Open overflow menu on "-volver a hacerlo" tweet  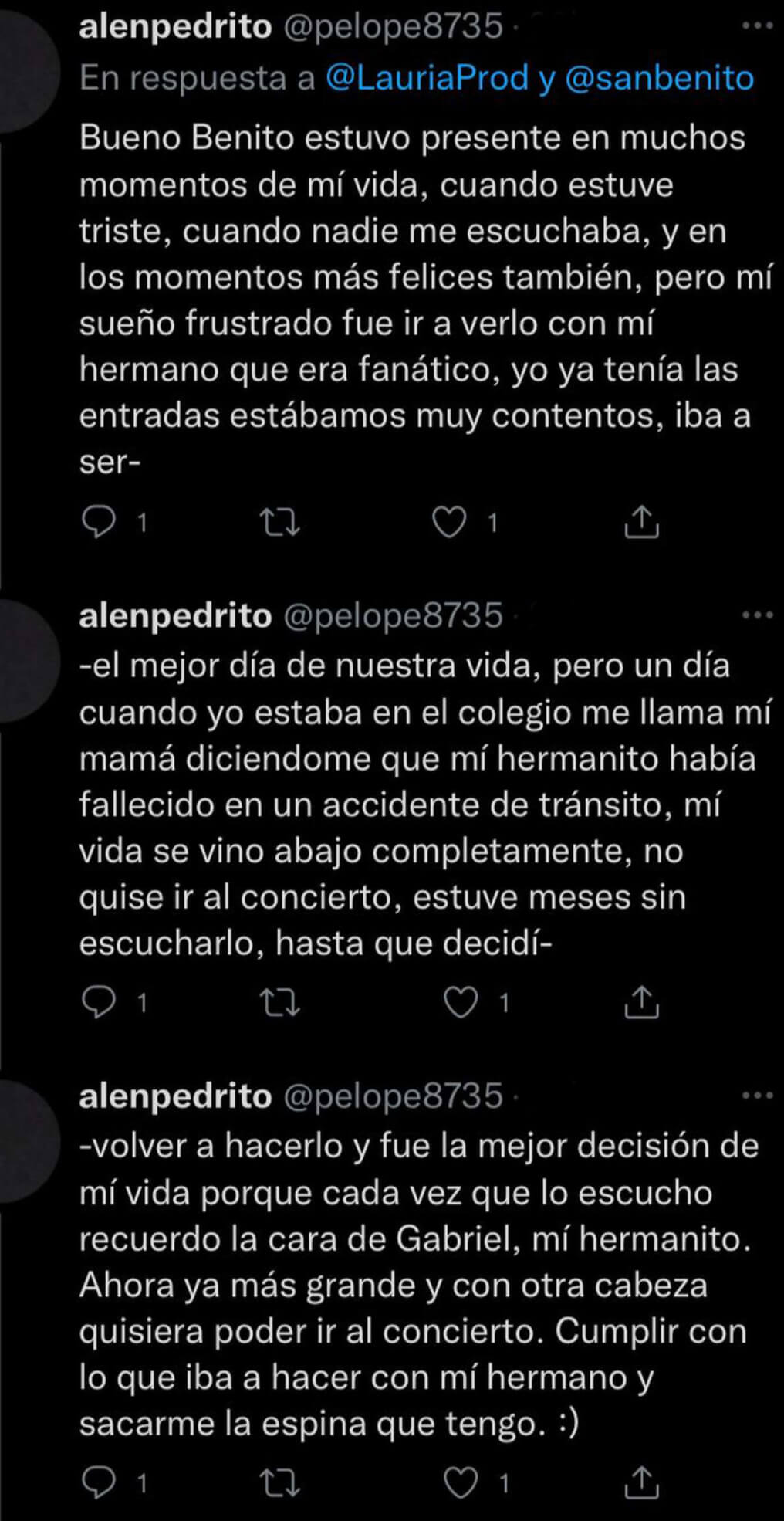point(756,1096)
